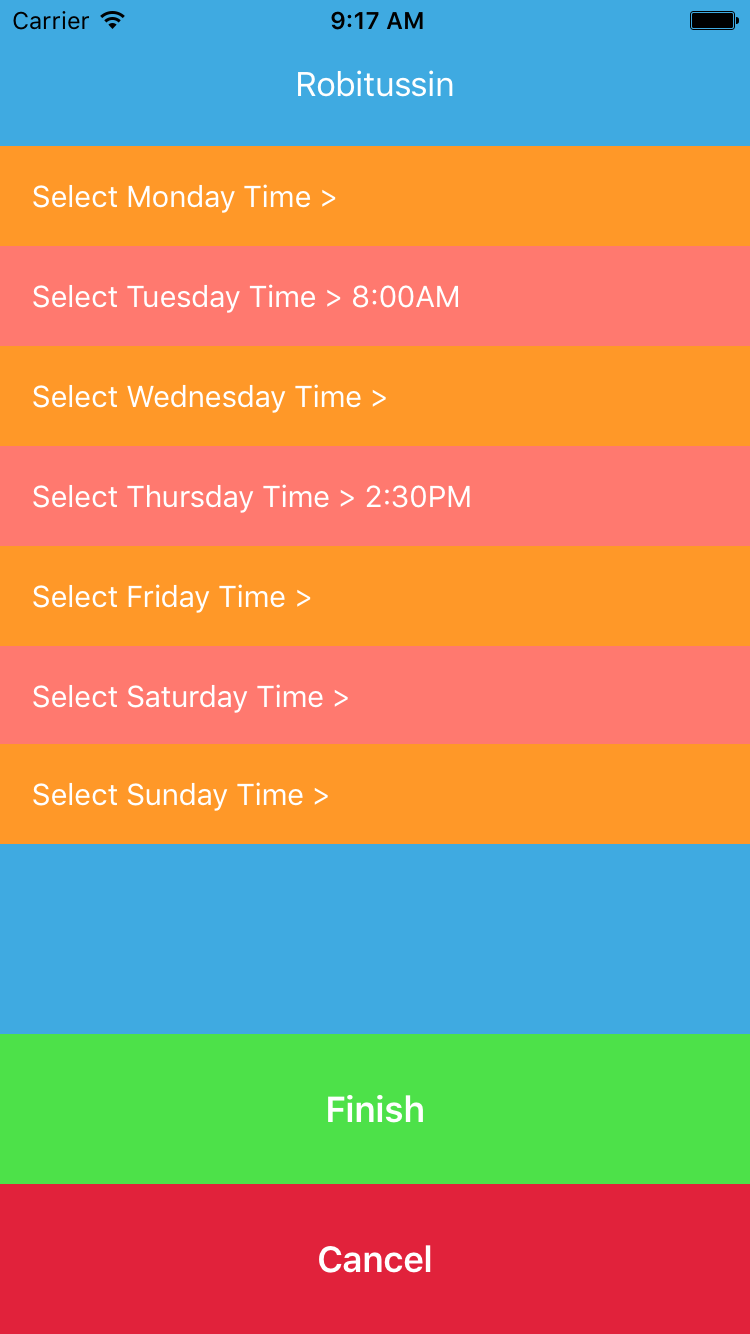Tap Select Saturday Time
This screenshot has height=1334, width=750.
click(375, 695)
